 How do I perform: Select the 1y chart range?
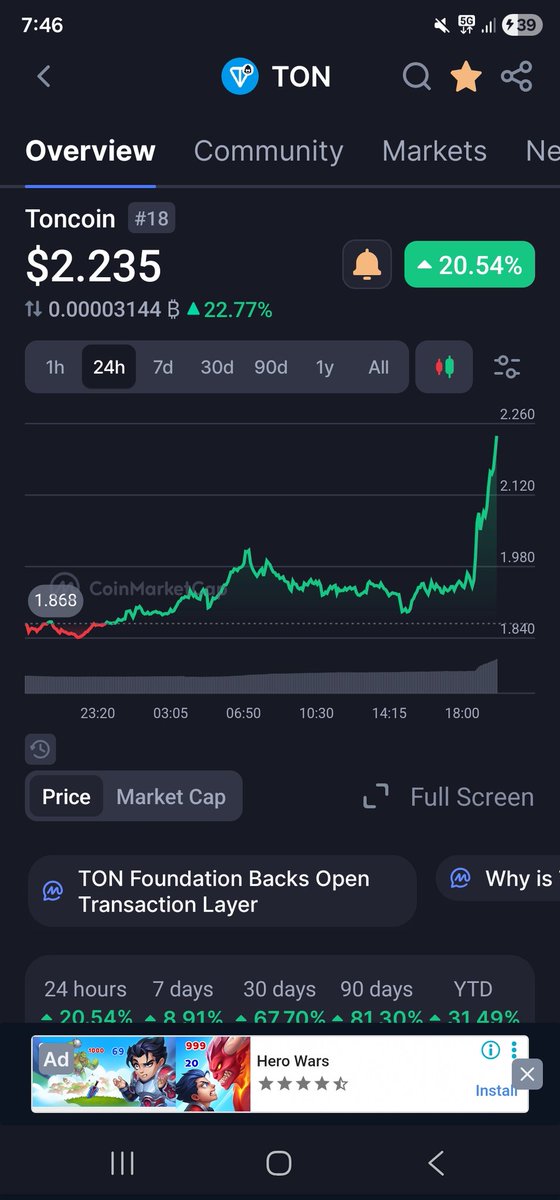pyautogui.click(x=325, y=367)
